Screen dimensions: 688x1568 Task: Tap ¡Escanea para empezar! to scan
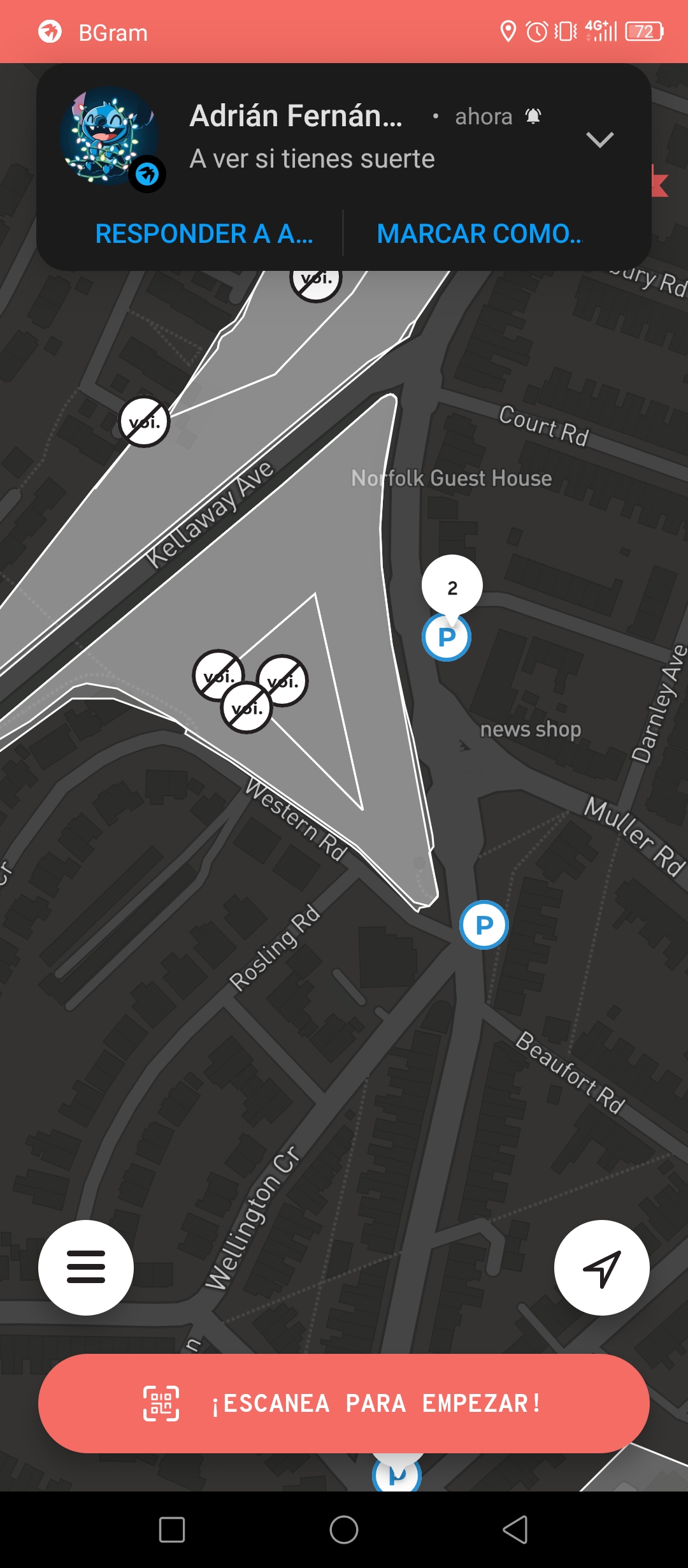(344, 1404)
